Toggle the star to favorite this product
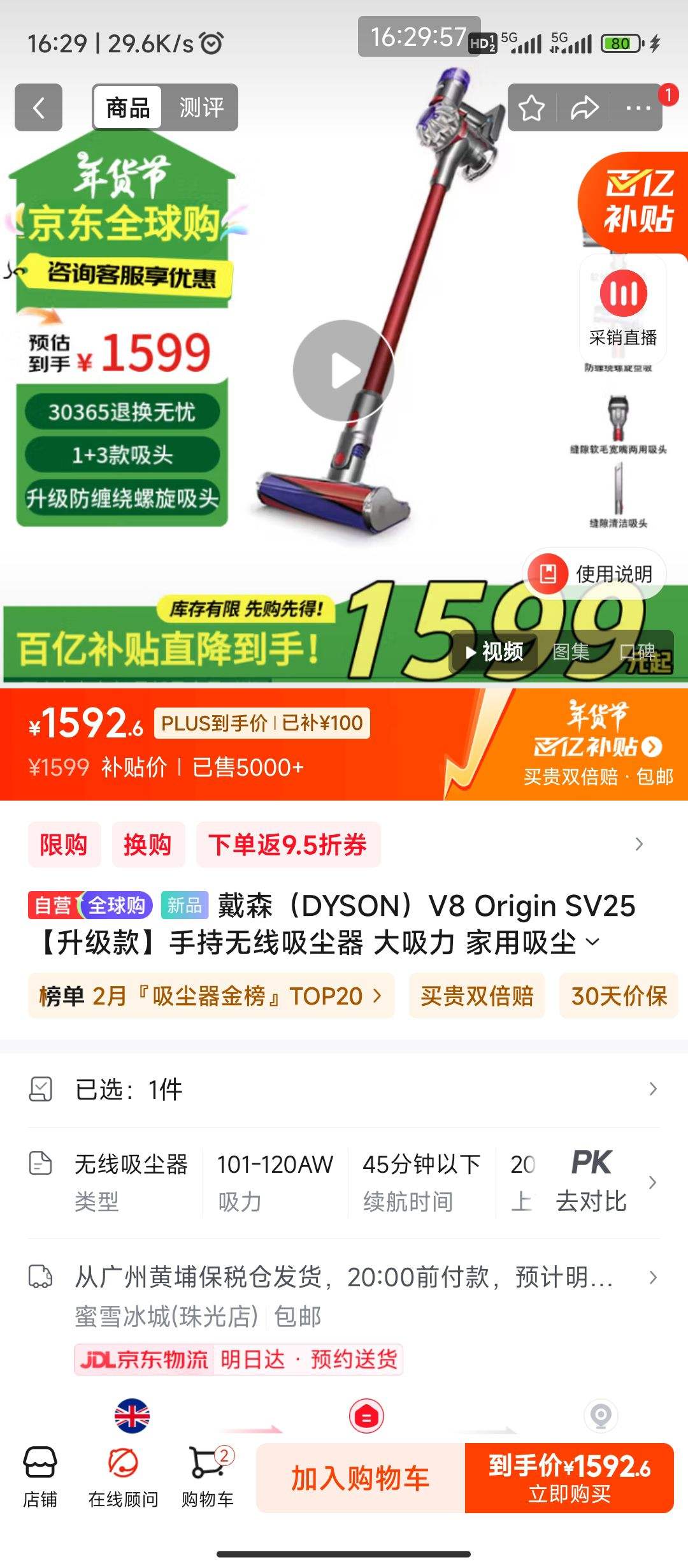 531,107
